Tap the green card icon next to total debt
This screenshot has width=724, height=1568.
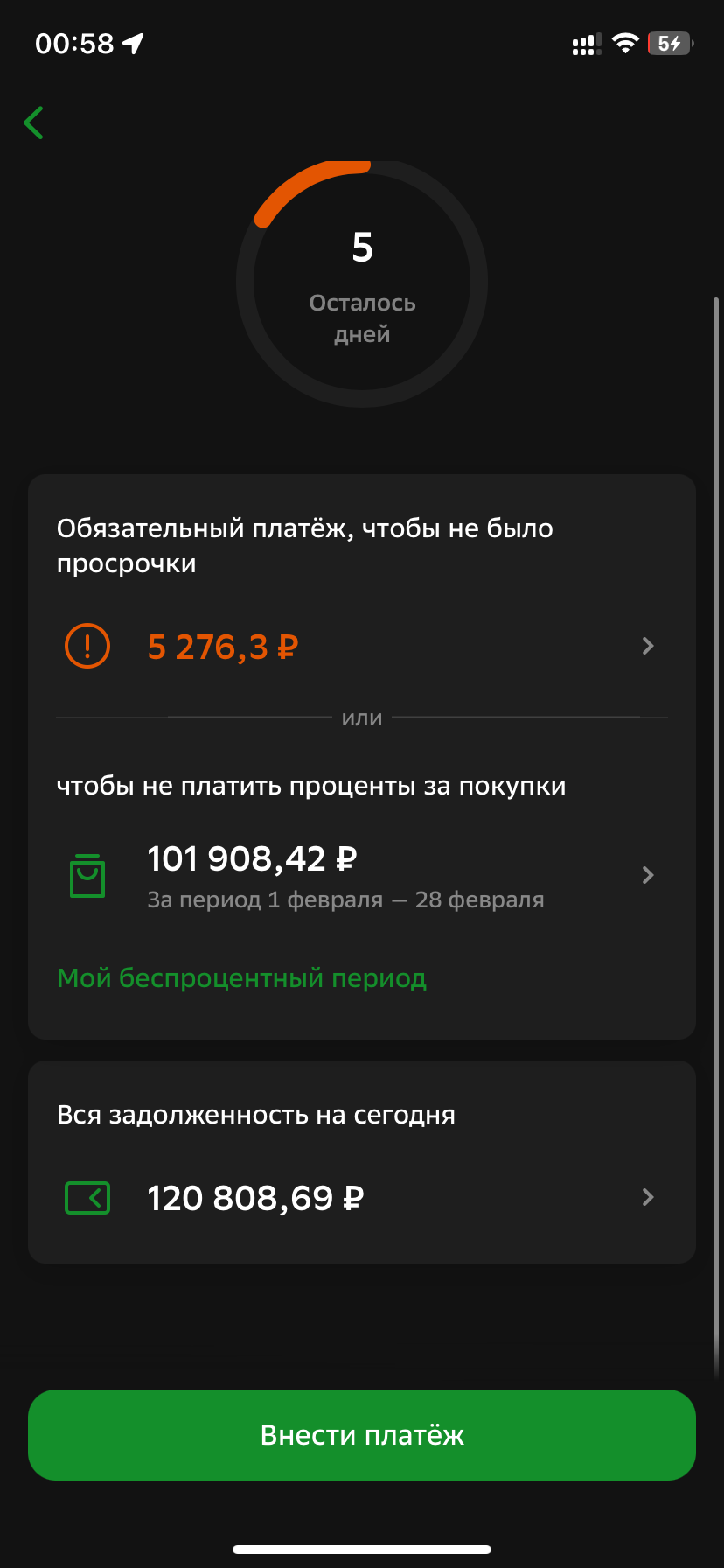pyautogui.click(x=87, y=1197)
